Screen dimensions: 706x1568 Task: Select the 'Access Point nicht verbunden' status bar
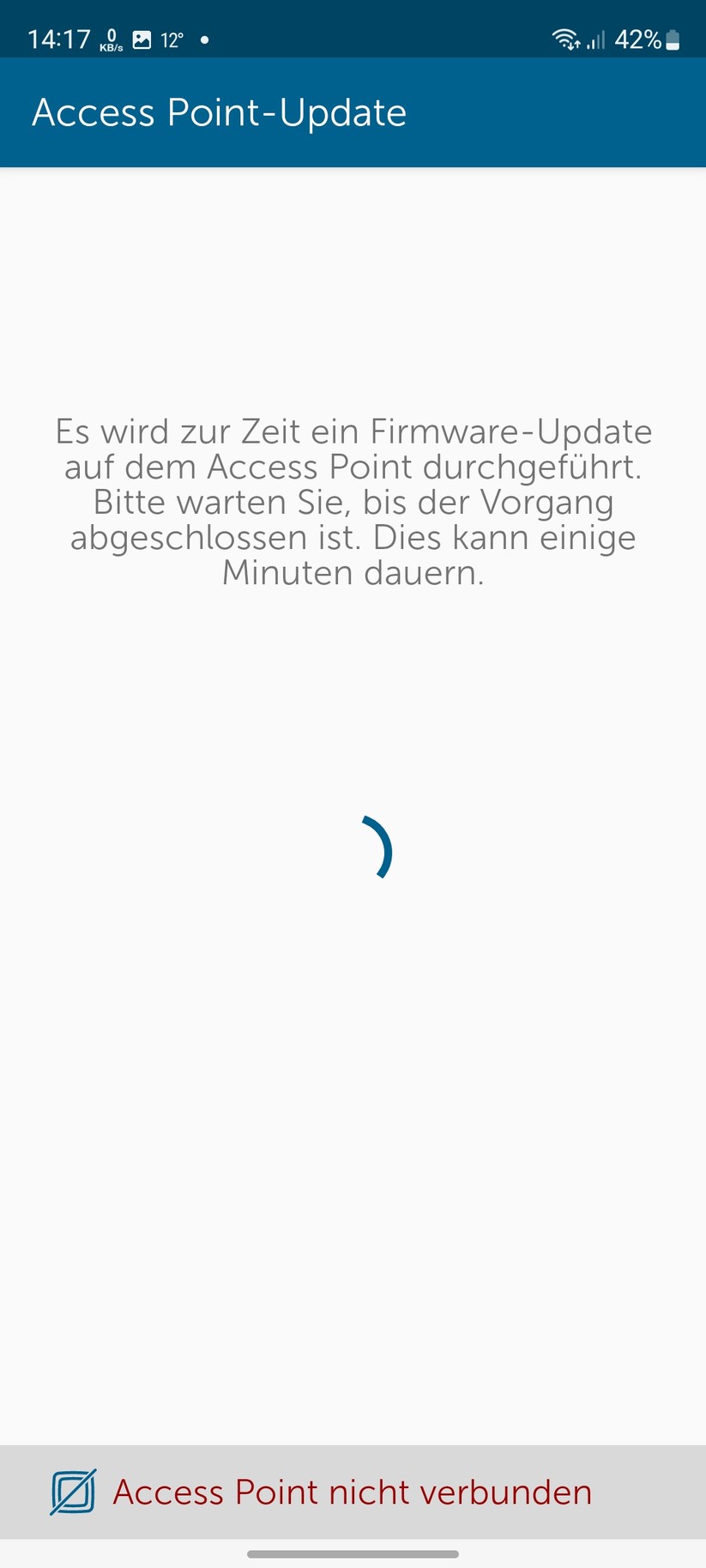pyautogui.click(x=353, y=1492)
